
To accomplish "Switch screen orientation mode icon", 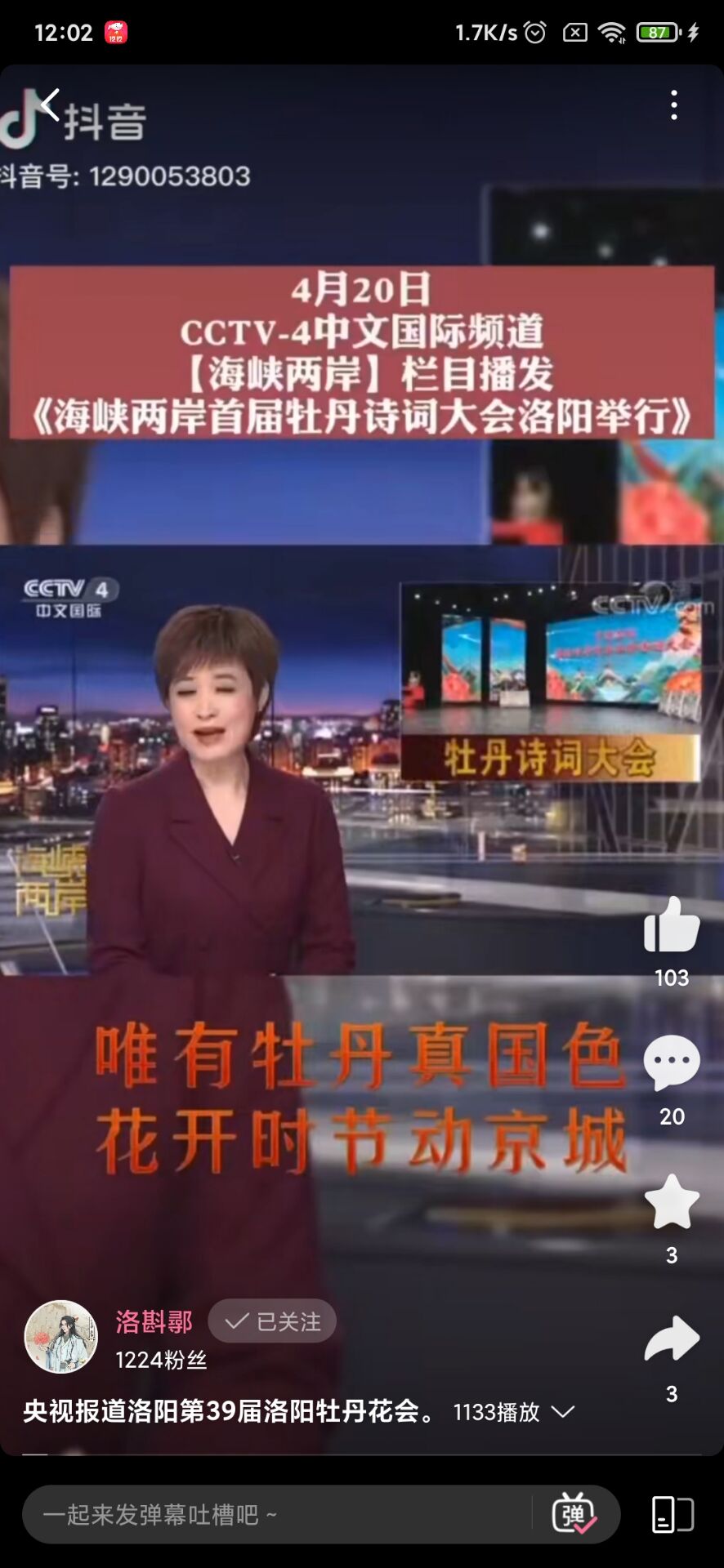I will (673, 1515).
